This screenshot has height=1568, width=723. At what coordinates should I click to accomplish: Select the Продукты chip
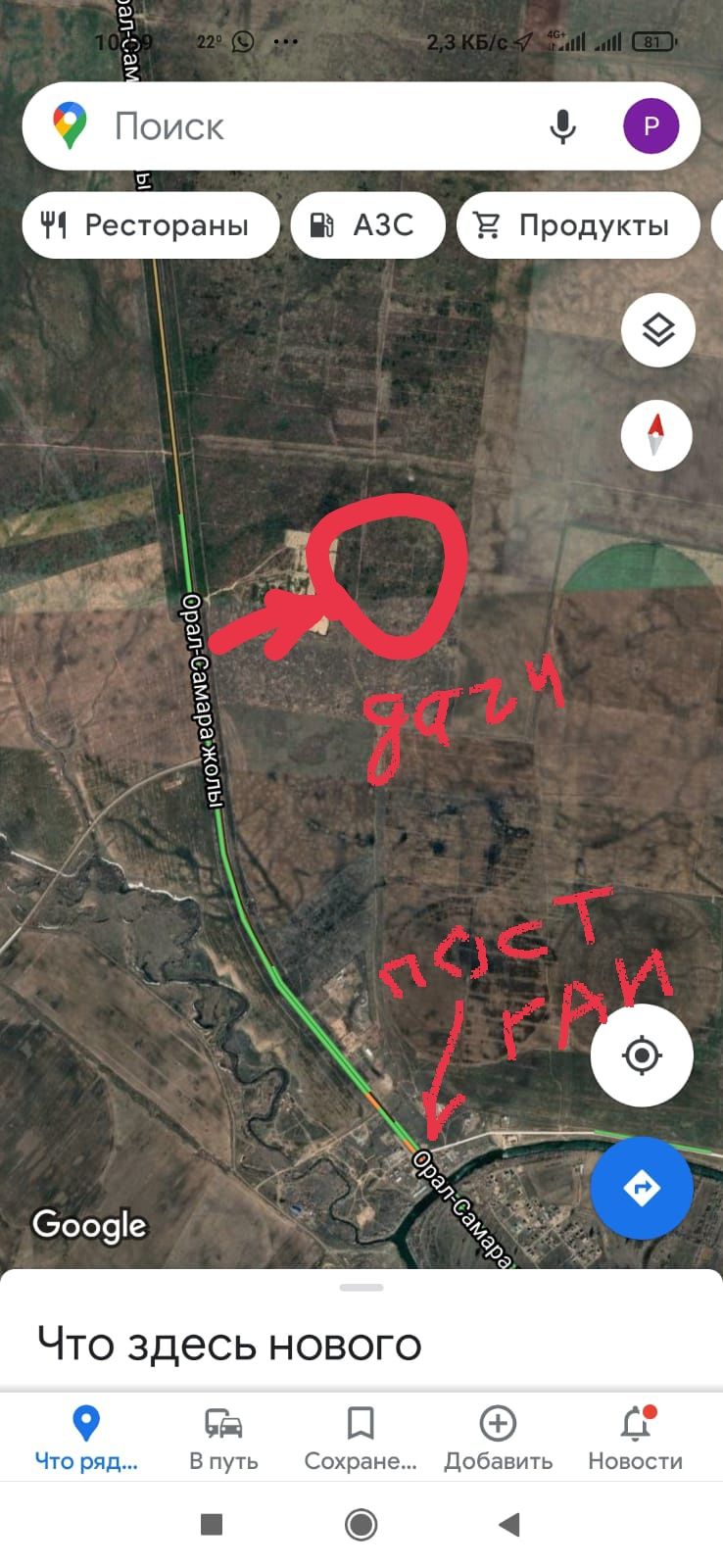tap(578, 225)
